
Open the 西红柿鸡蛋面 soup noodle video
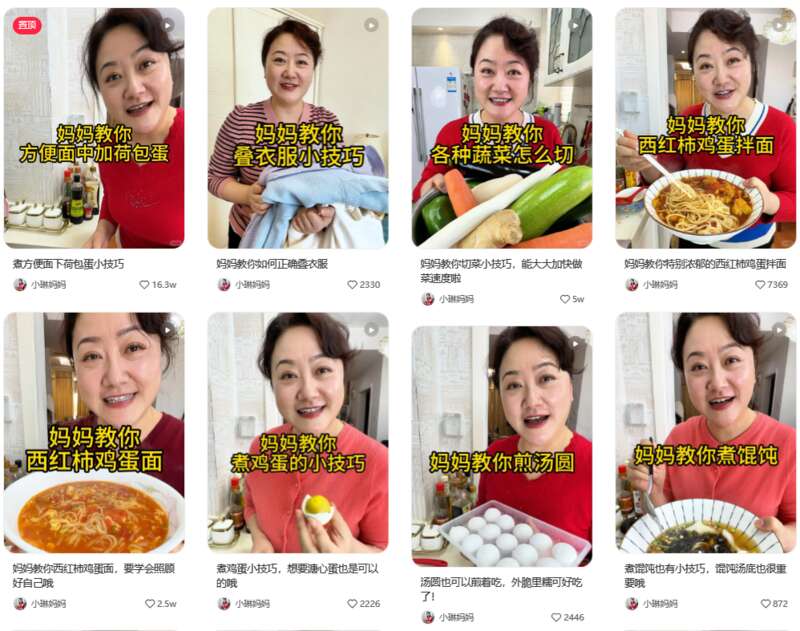coord(94,433)
